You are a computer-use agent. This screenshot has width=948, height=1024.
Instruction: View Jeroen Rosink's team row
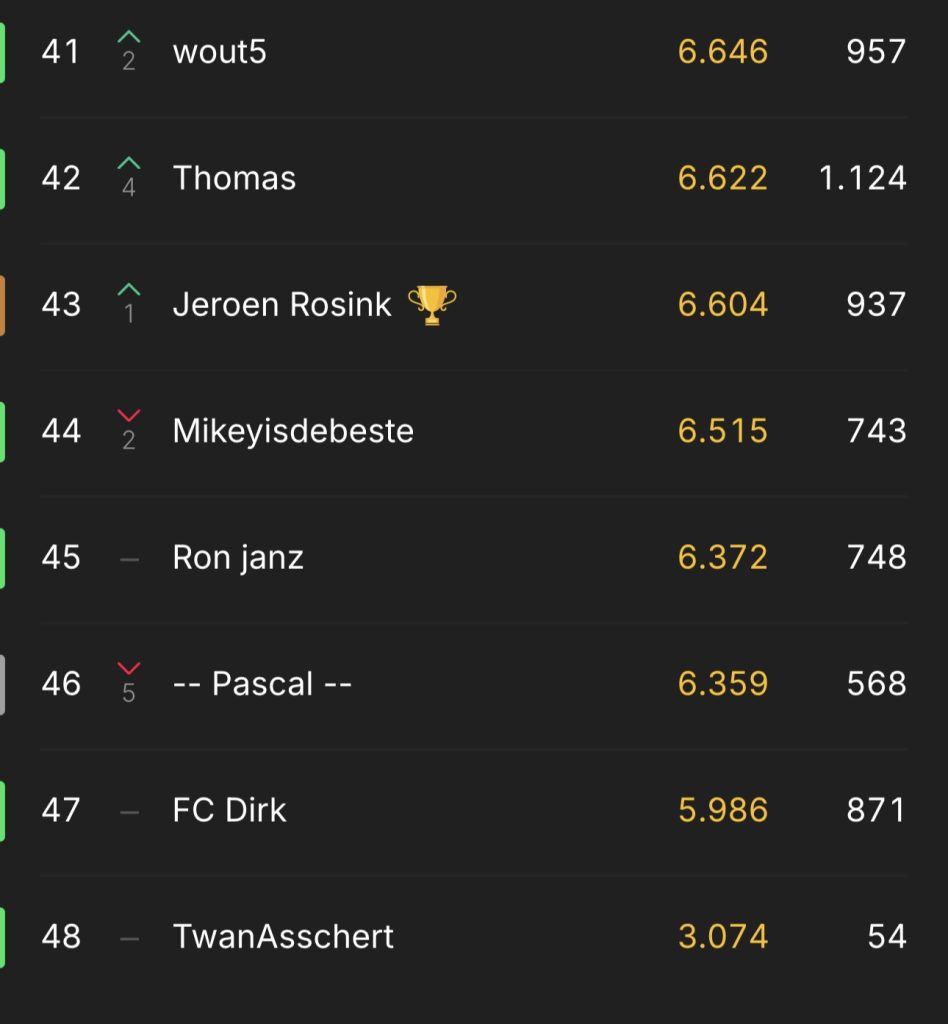[x=282, y=304]
